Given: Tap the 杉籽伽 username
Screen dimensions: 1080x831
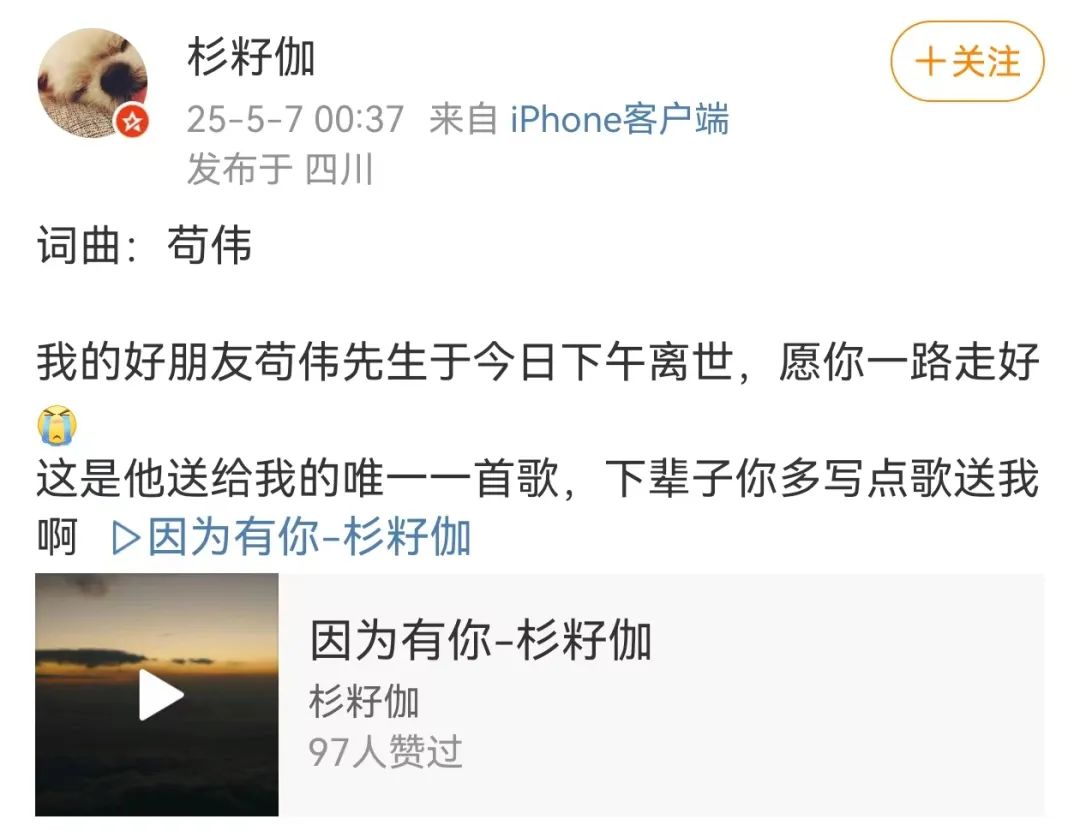Looking at the screenshot, I should click(251, 59).
